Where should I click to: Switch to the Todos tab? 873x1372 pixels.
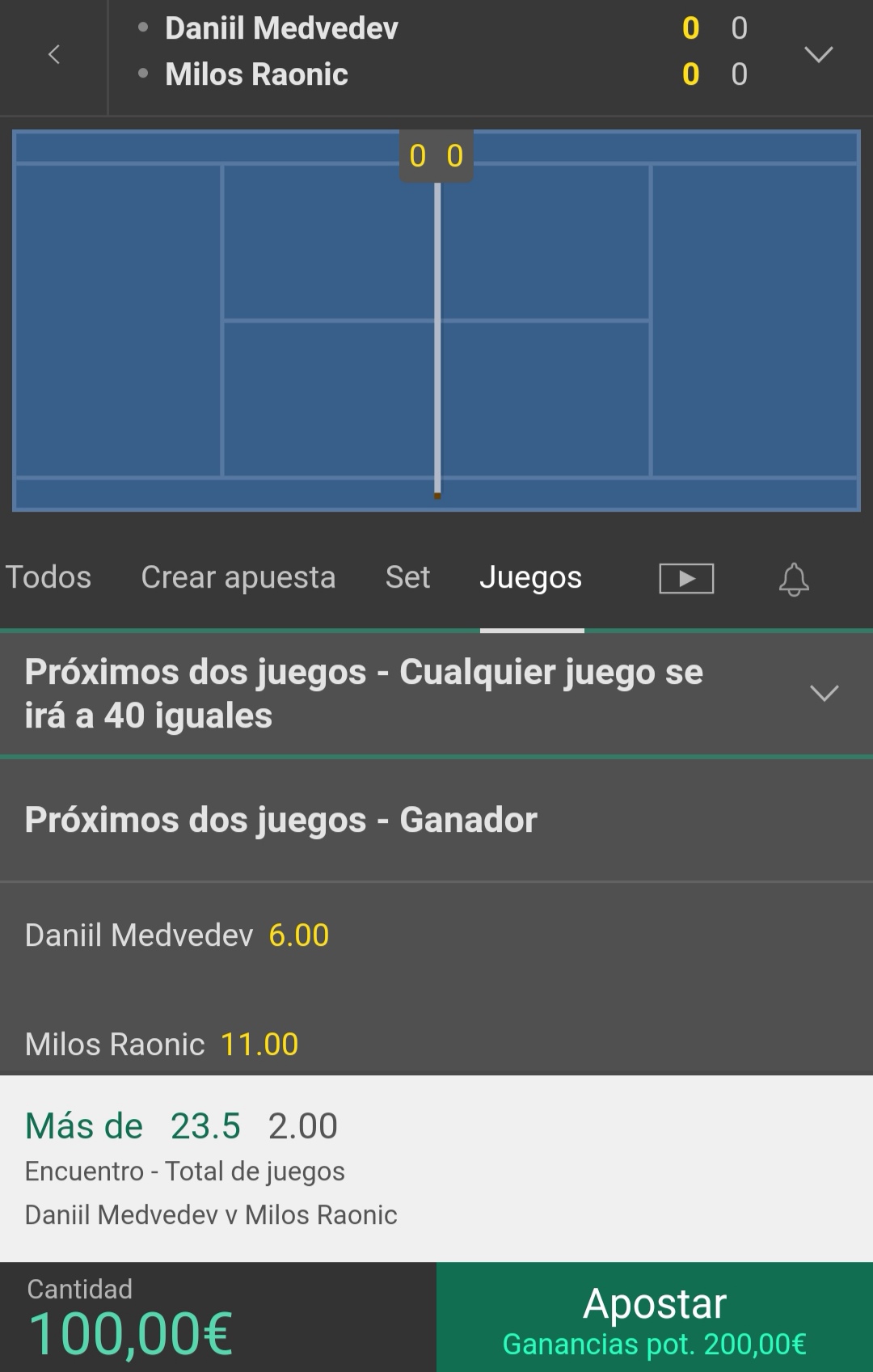[48, 577]
